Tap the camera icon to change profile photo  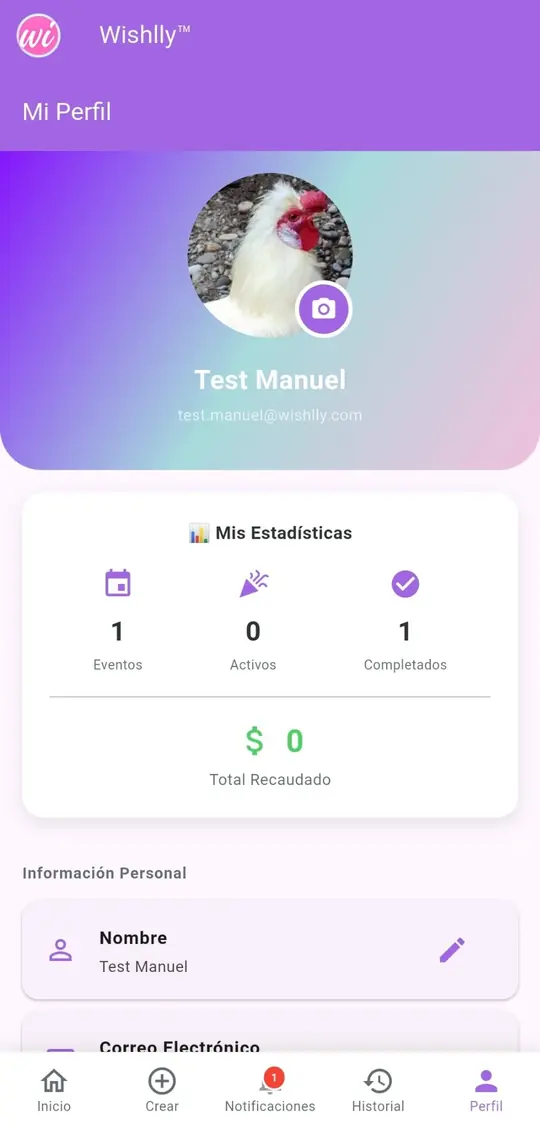pos(324,309)
